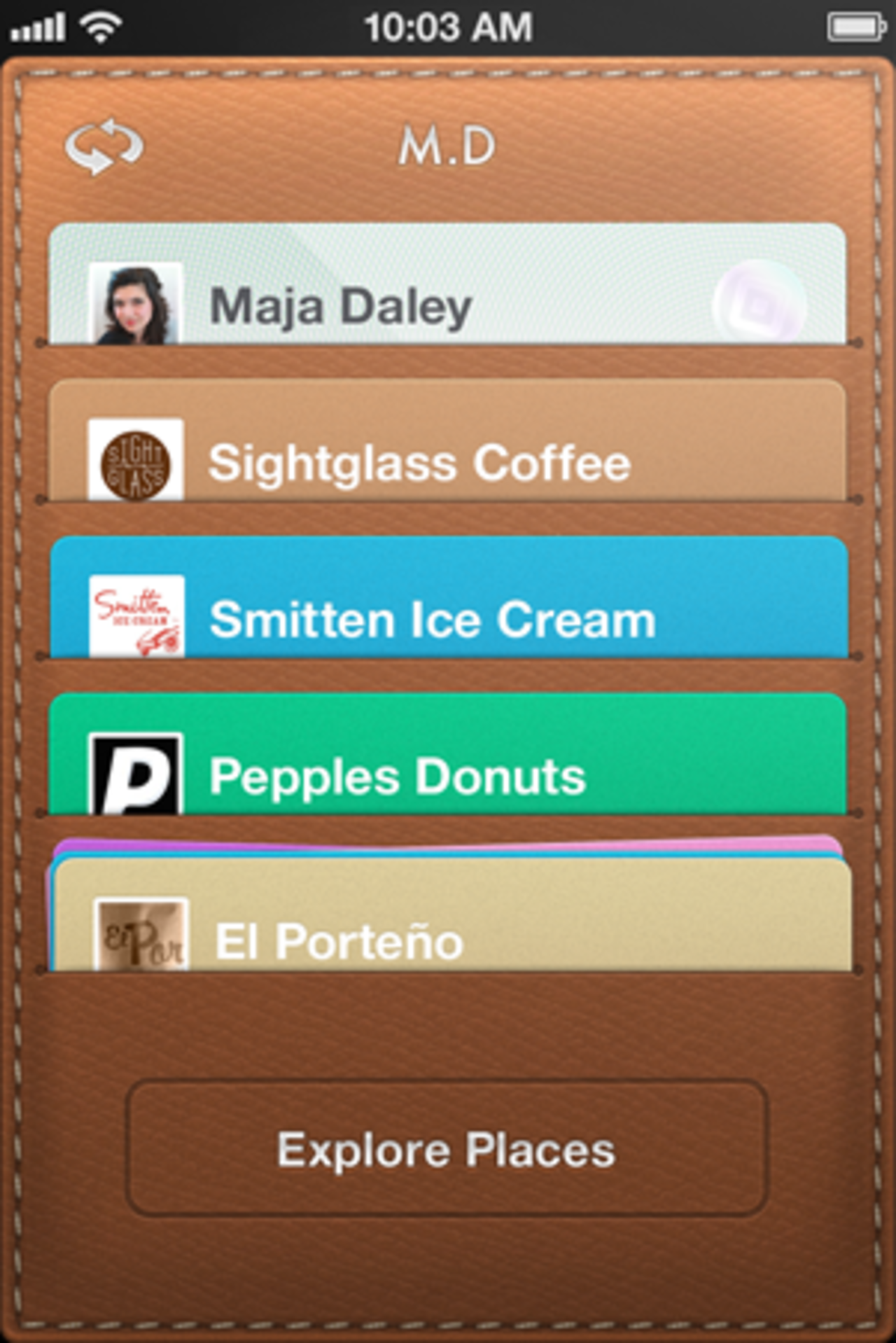This screenshot has height=1343, width=896.
Task: Tap the refresh arrows icon
Action: tap(104, 146)
